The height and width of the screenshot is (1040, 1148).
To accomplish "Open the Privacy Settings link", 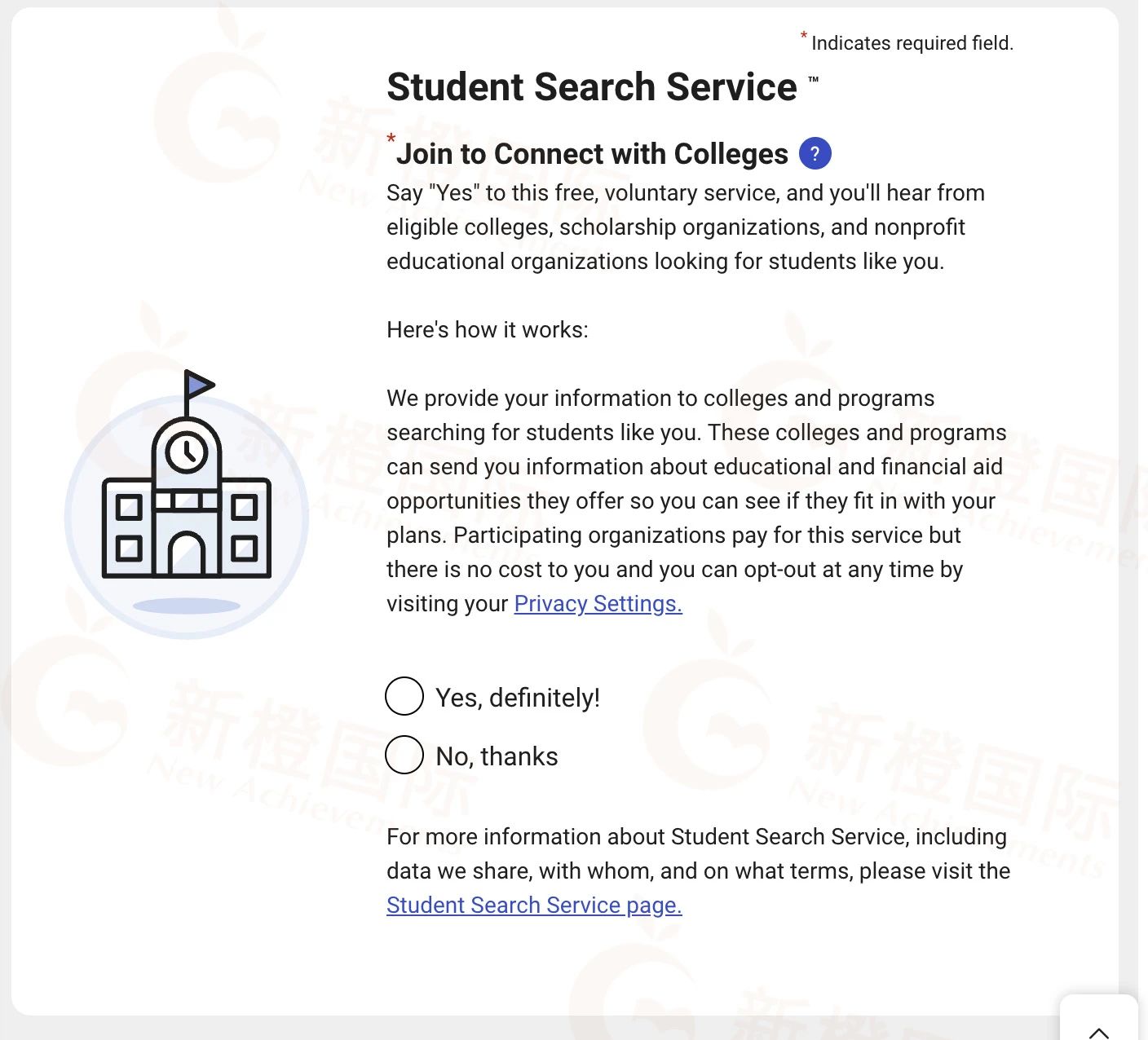I will coord(598,604).
